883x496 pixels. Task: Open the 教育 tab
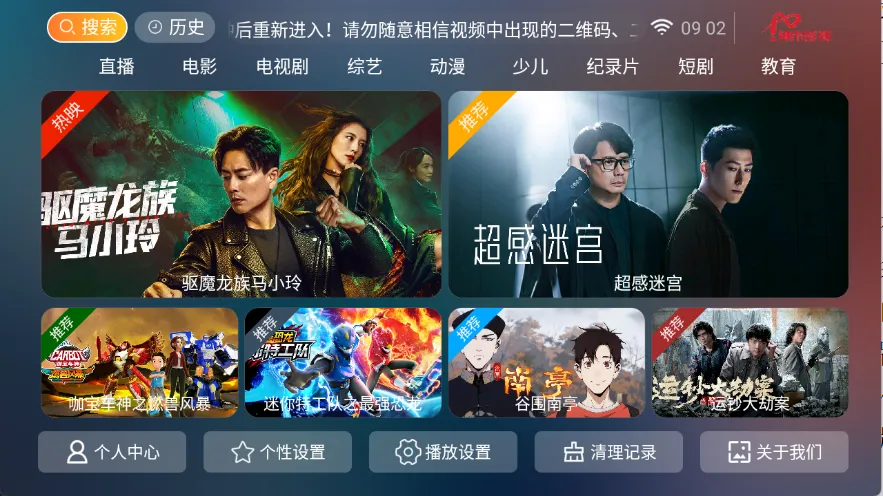(x=778, y=67)
